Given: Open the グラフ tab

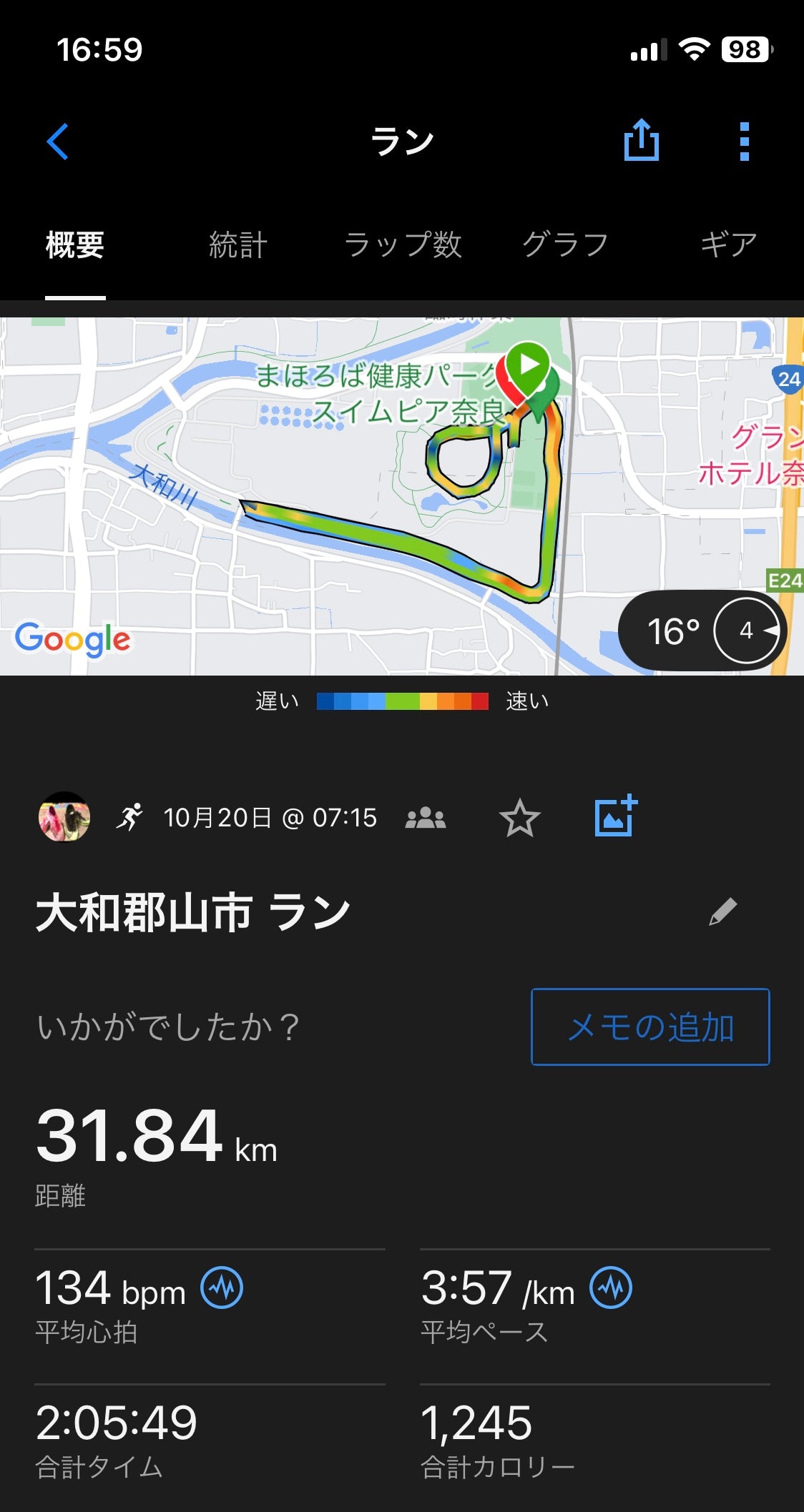Looking at the screenshot, I should click(565, 245).
